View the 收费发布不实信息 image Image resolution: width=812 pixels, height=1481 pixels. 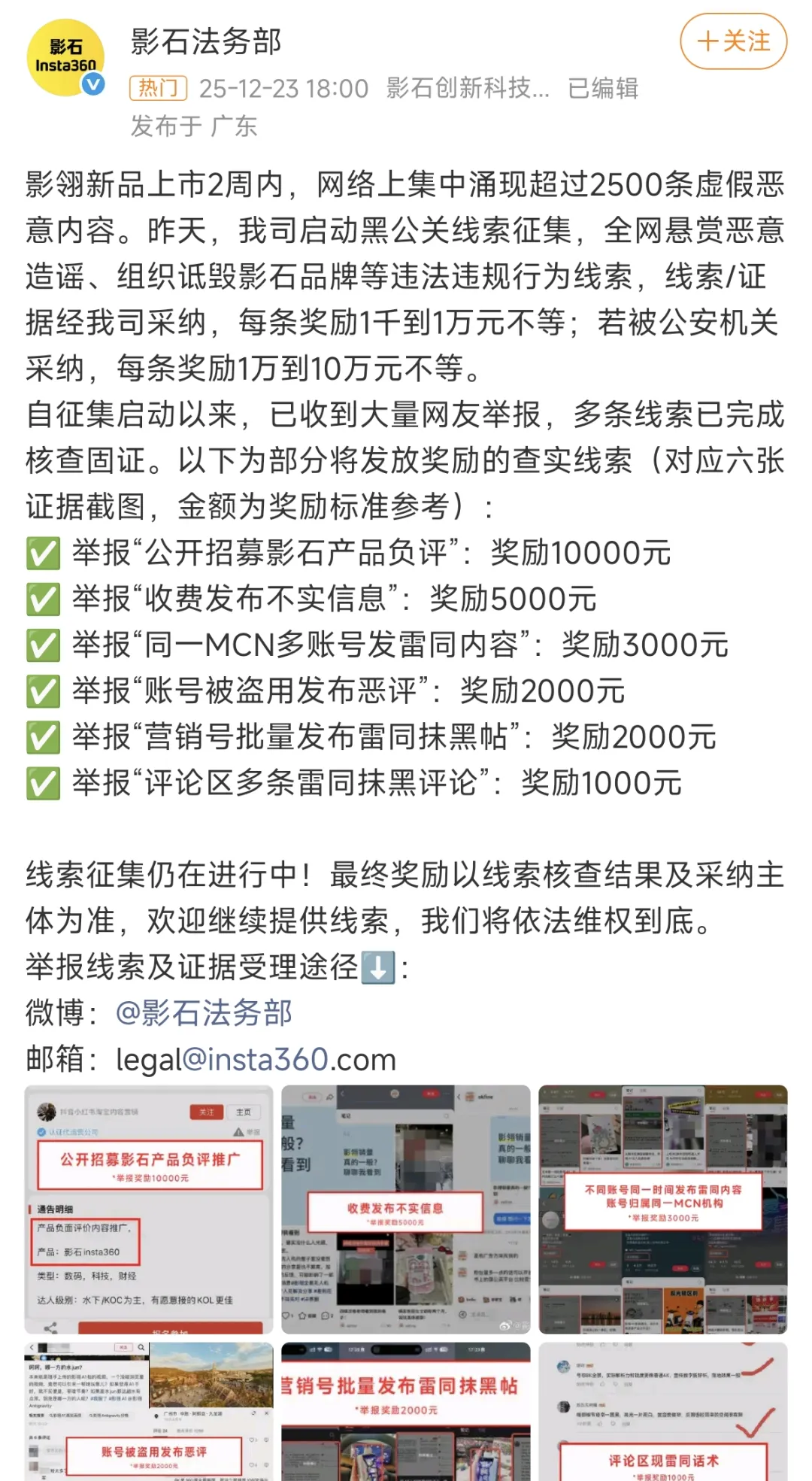pyautogui.click(x=406, y=1209)
